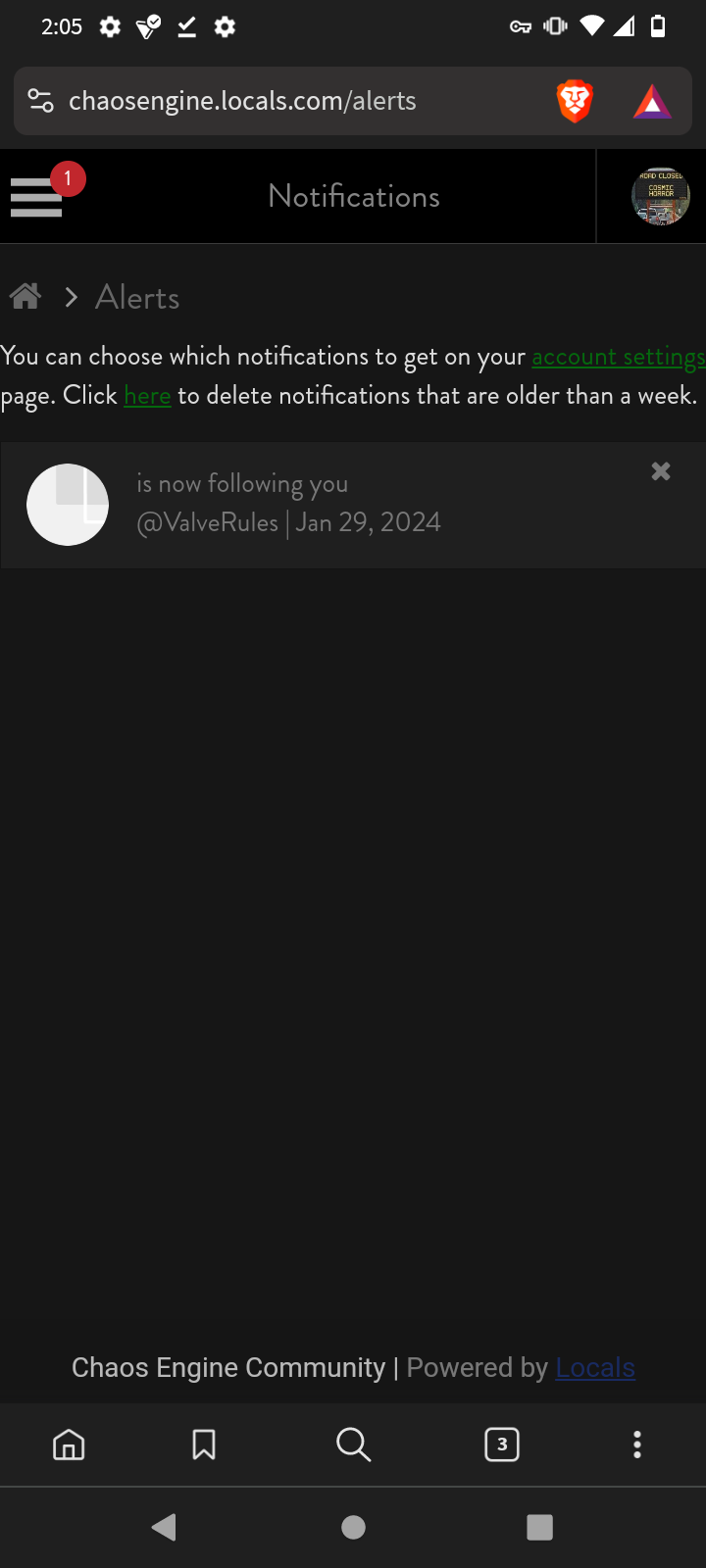Image resolution: width=706 pixels, height=1568 pixels.
Task: Tap the address bar URL
Action: [242, 101]
